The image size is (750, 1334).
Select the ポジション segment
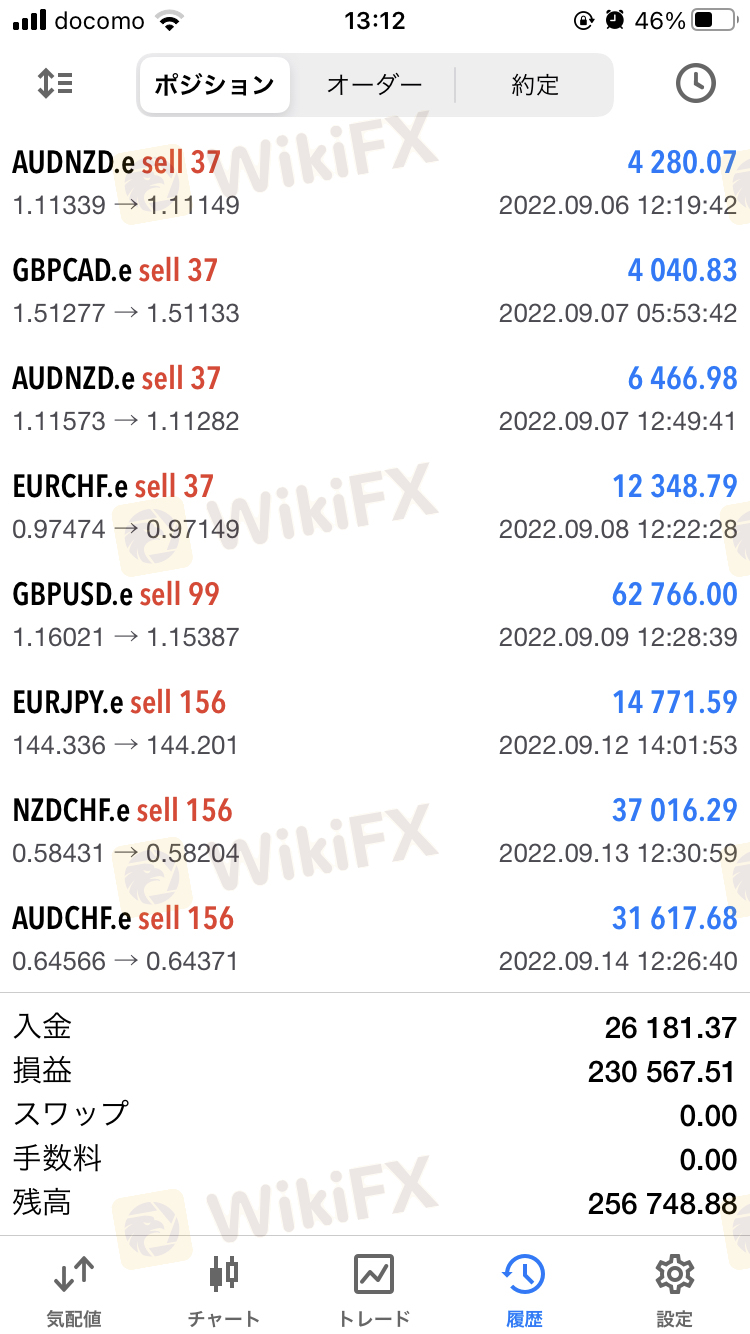(214, 85)
